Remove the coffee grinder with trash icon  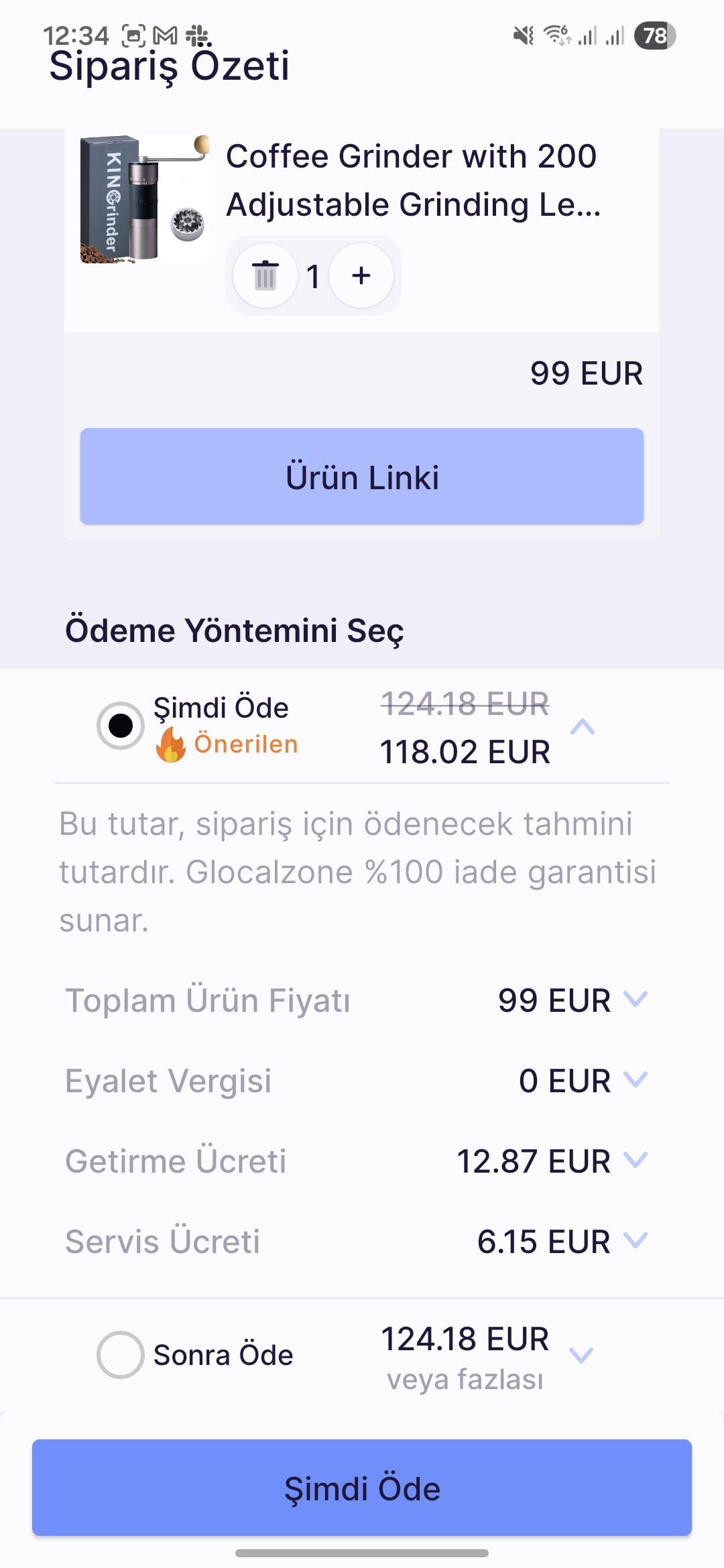[x=265, y=275]
